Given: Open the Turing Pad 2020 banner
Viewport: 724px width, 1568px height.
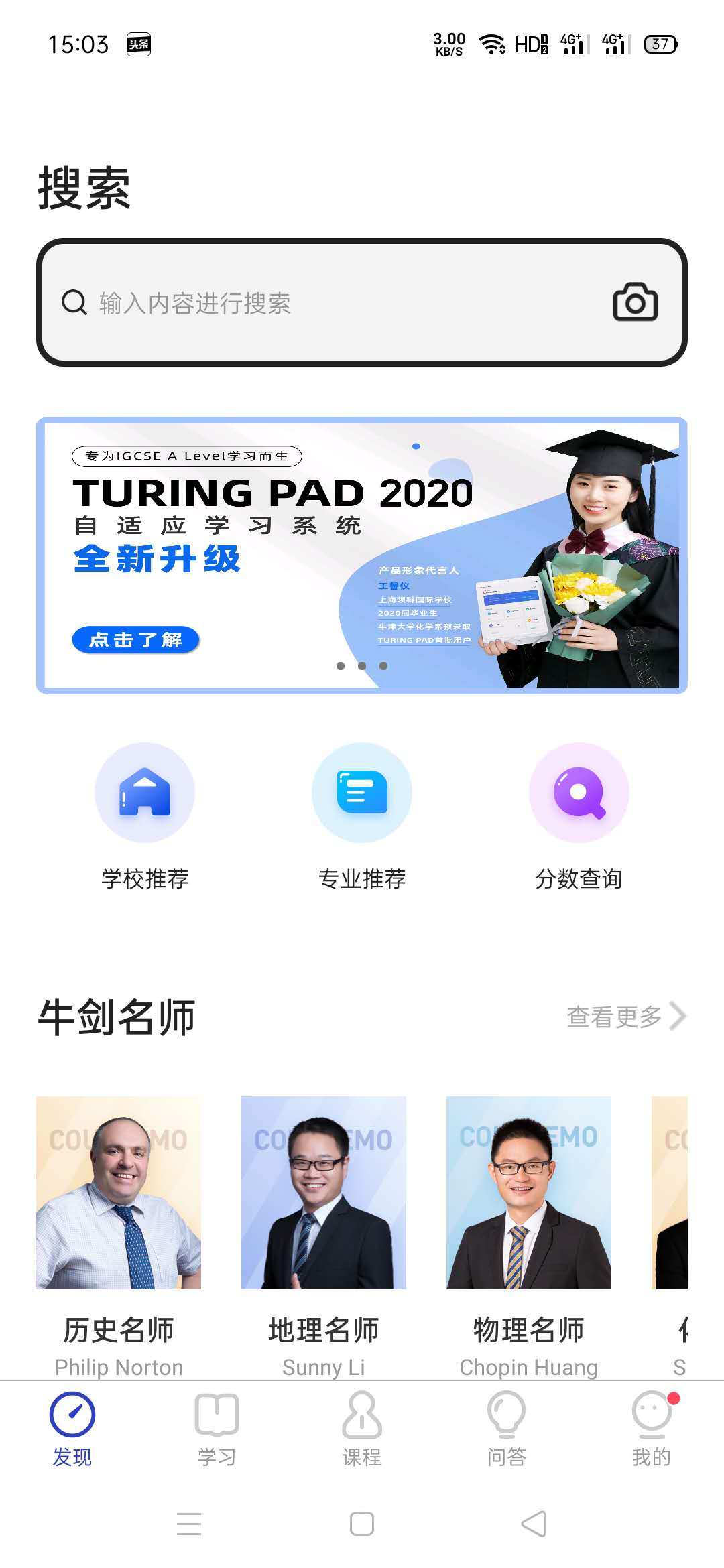Looking at the screenshot, I should [x=362, y=555].
